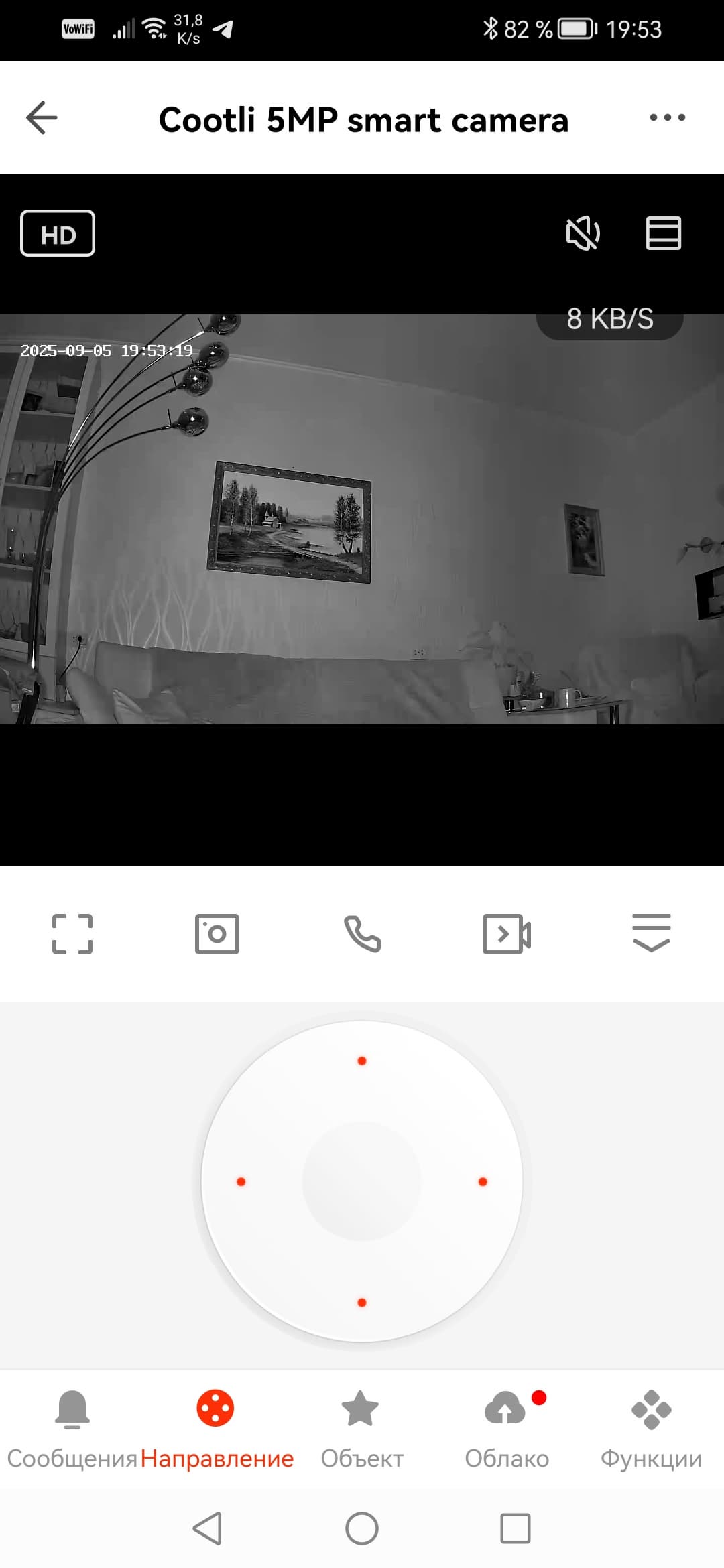
Task: Tilt the camera upward
Action: pyautogui.click(x=362, y=1061)
